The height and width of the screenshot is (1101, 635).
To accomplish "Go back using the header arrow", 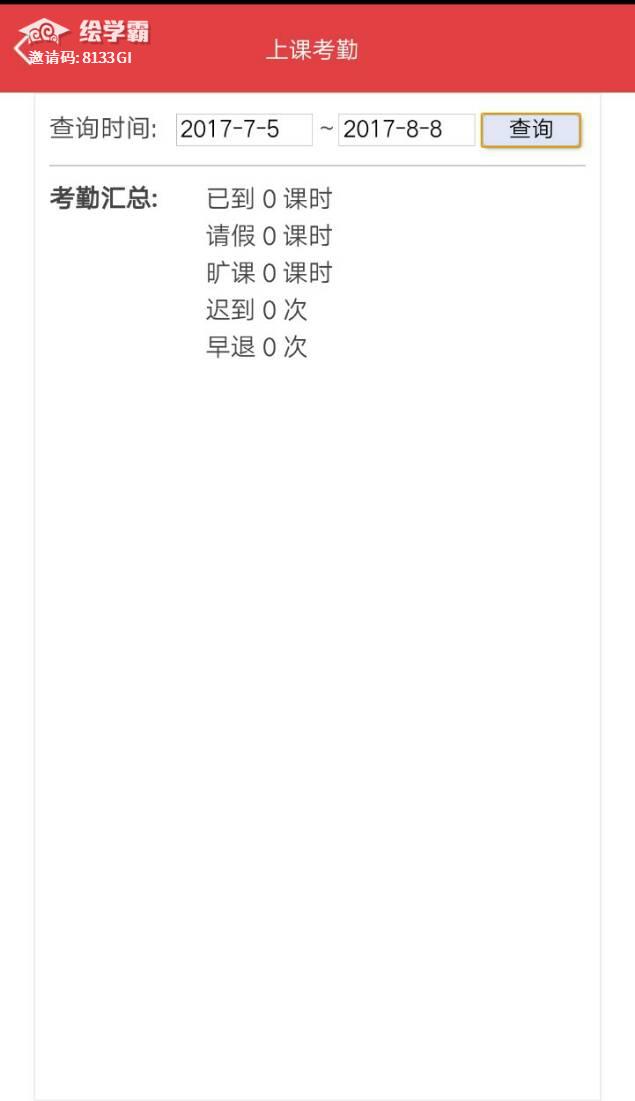I will [22, 46].
